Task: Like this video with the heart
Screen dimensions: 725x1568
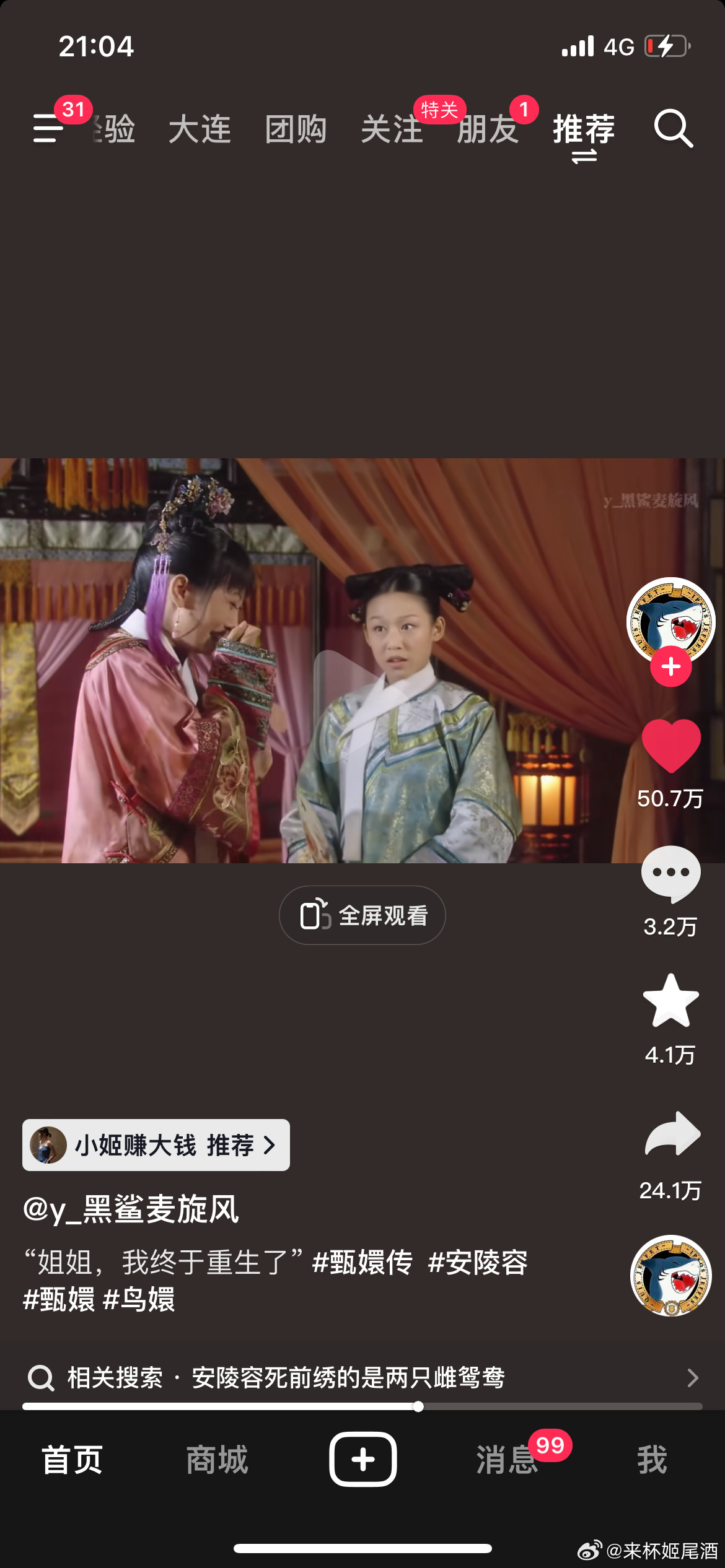Action: (x=671, y=747)
